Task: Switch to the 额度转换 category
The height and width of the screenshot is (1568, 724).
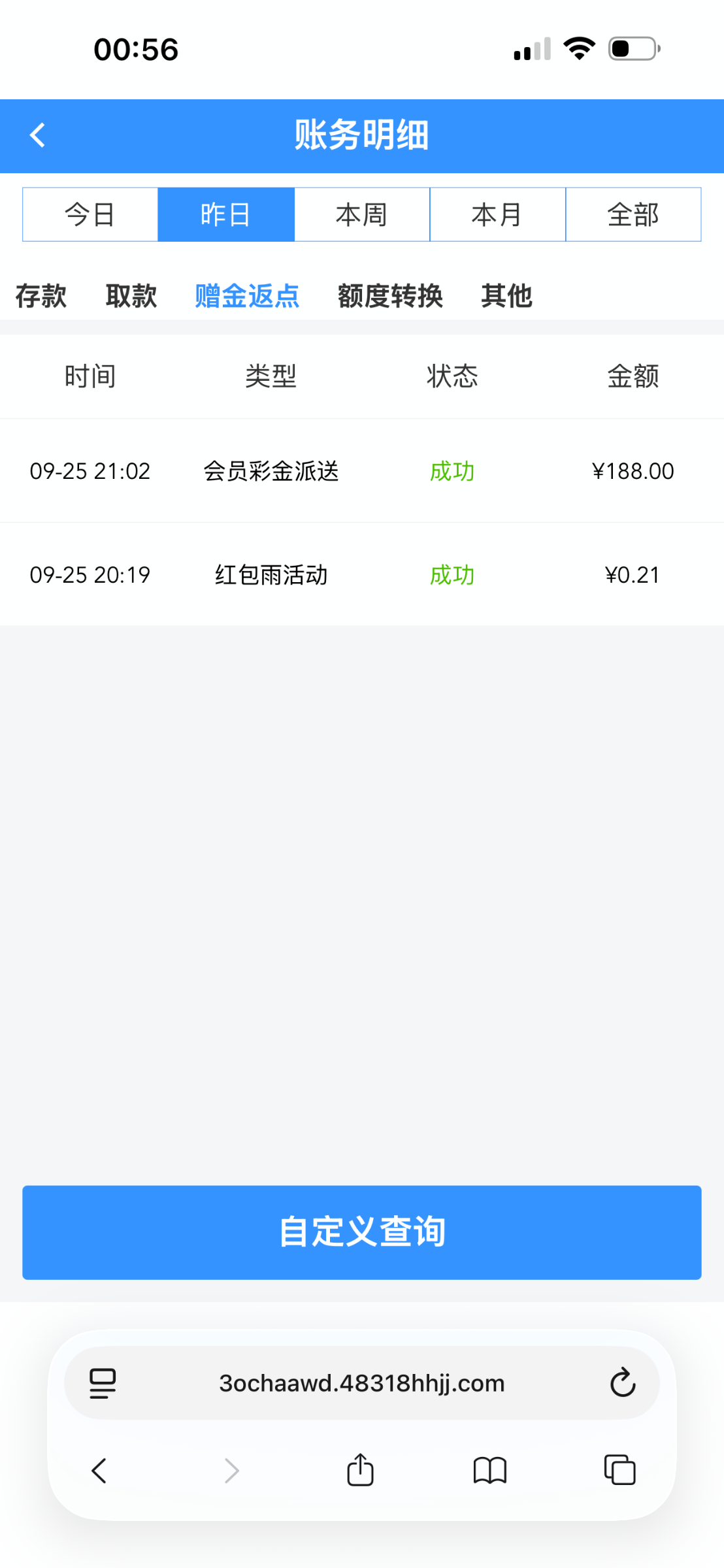Action: (390, 296)
